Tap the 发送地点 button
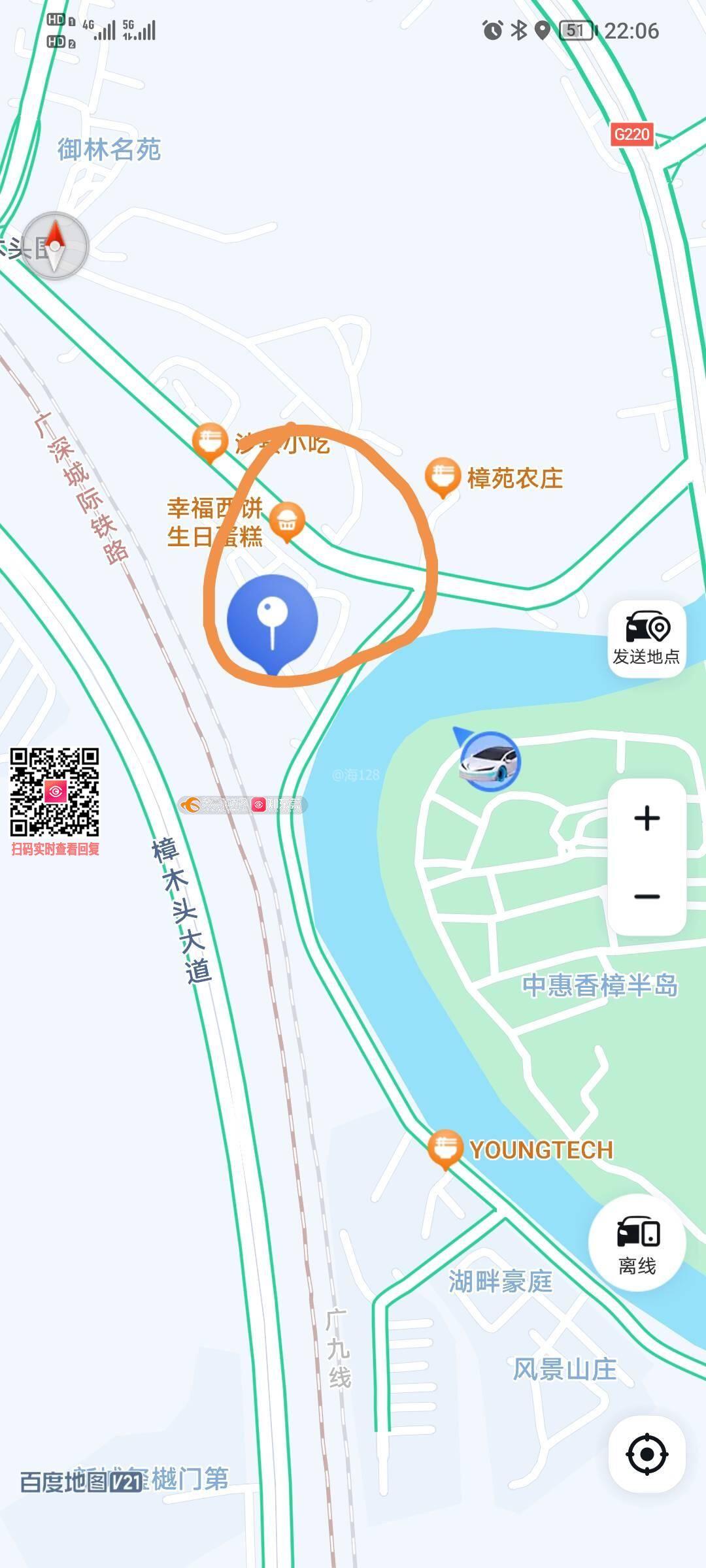706x1568 pixels. click(647, 638)
